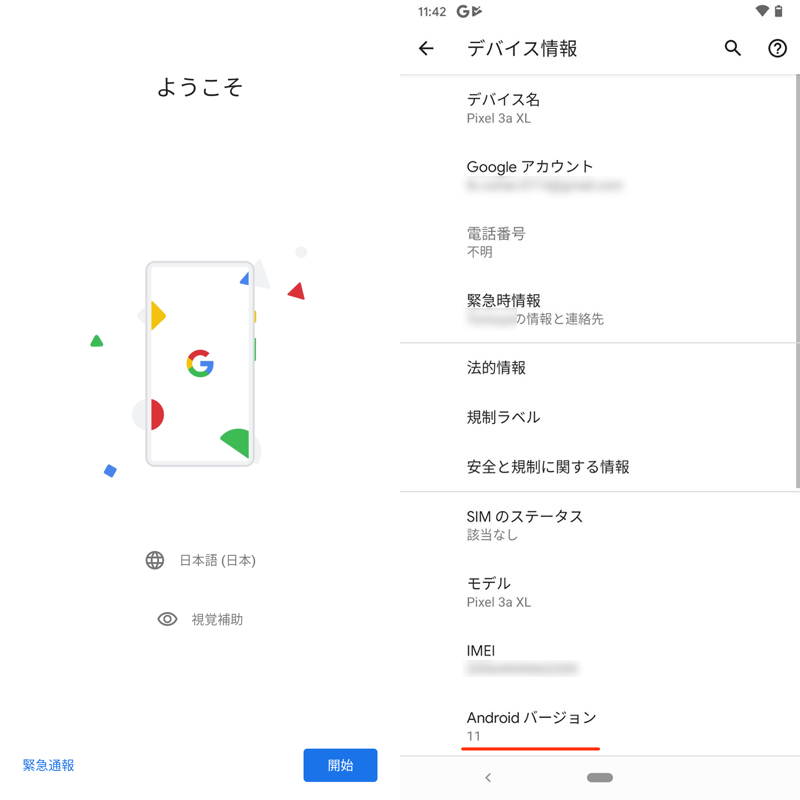Open the help question mark icon
800x800 pixels.
(x=777, y=48)
